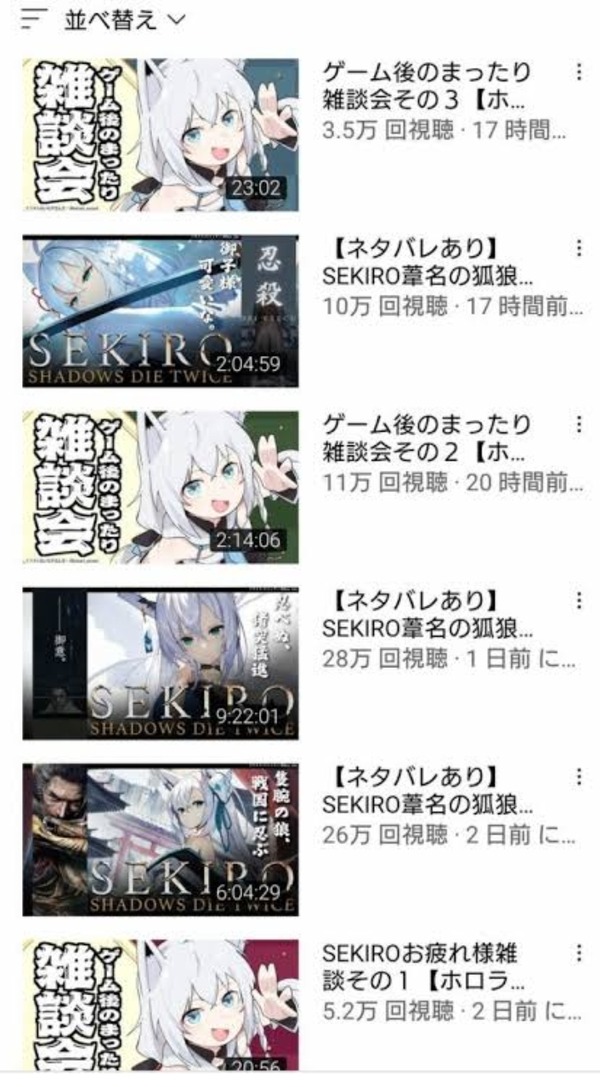
Task: Open options for the 26万回視聴 SEKIRO video
Action: pyautogui.click(x=579, y=776)
